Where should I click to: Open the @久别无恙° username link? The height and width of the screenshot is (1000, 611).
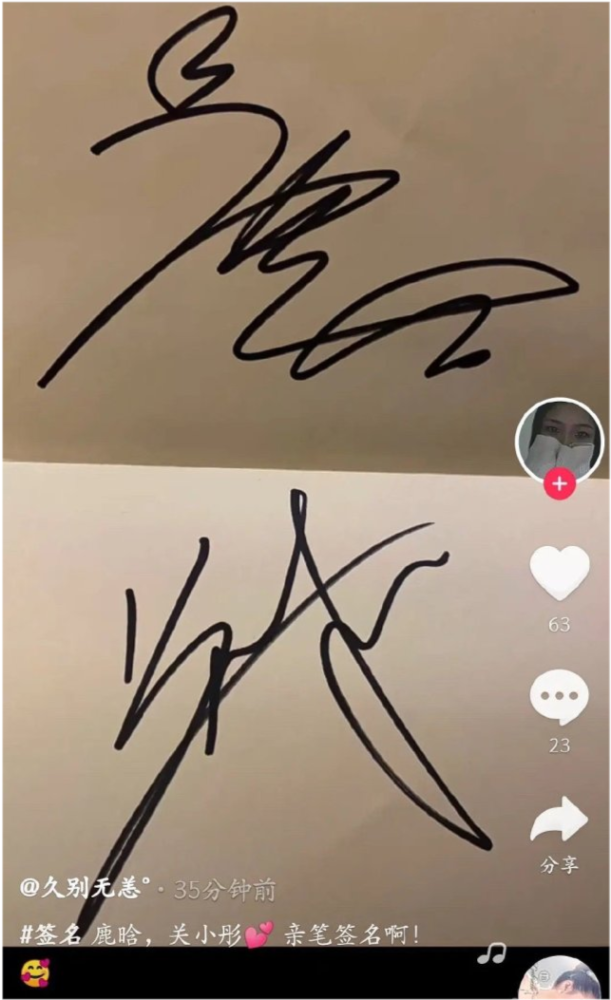(x=86, y=889)
